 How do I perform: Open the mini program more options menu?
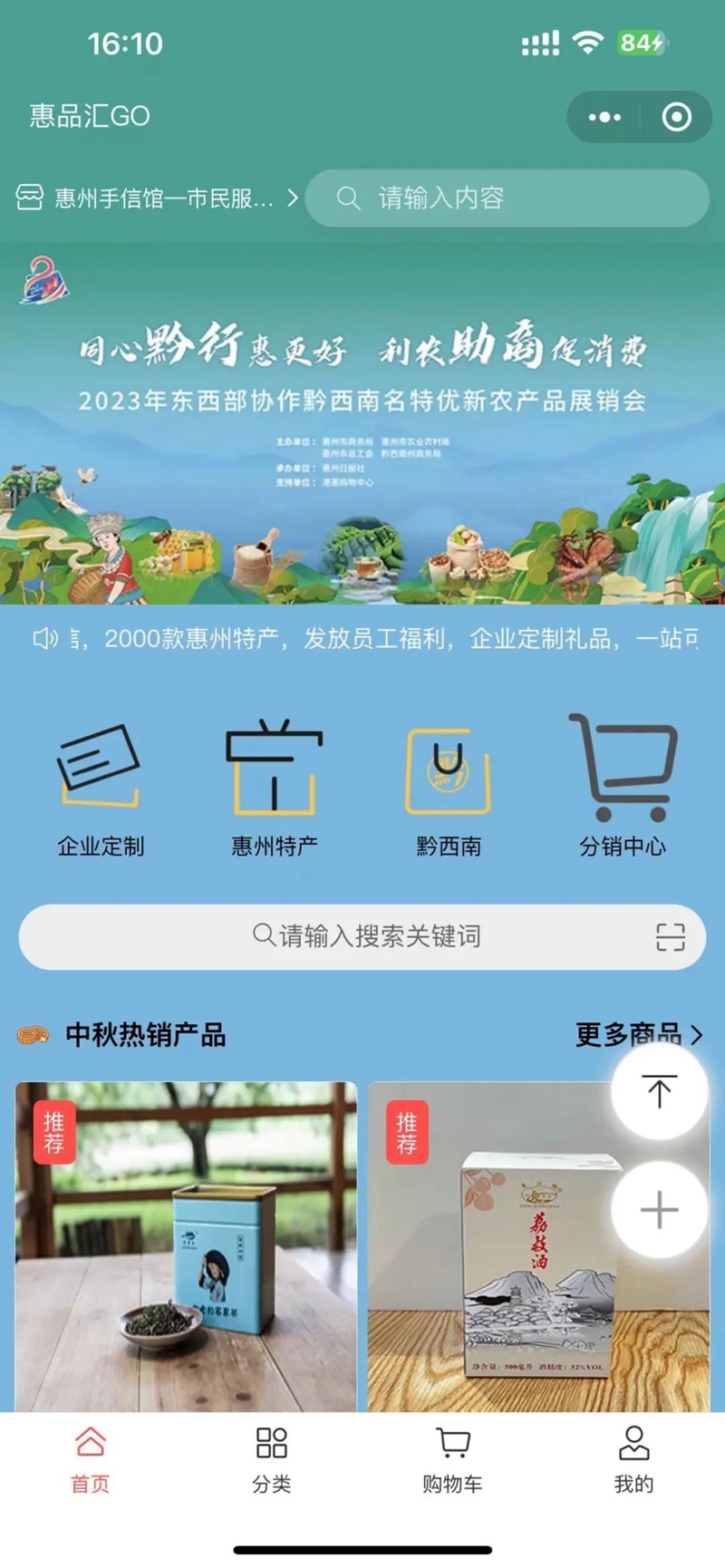coord(604,117)
